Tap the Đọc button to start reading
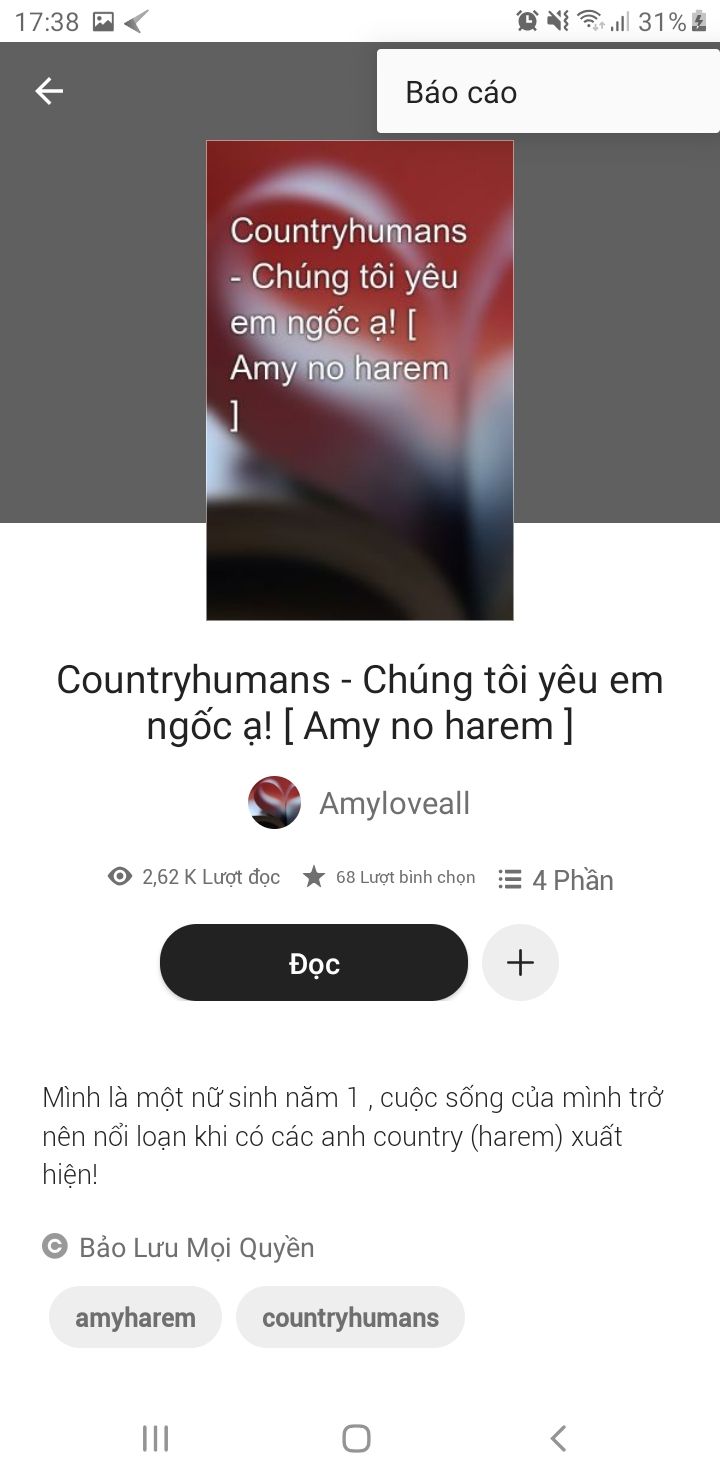This screenshot has width=720, height=1480. pyautogui.click(x=314, y=962)
